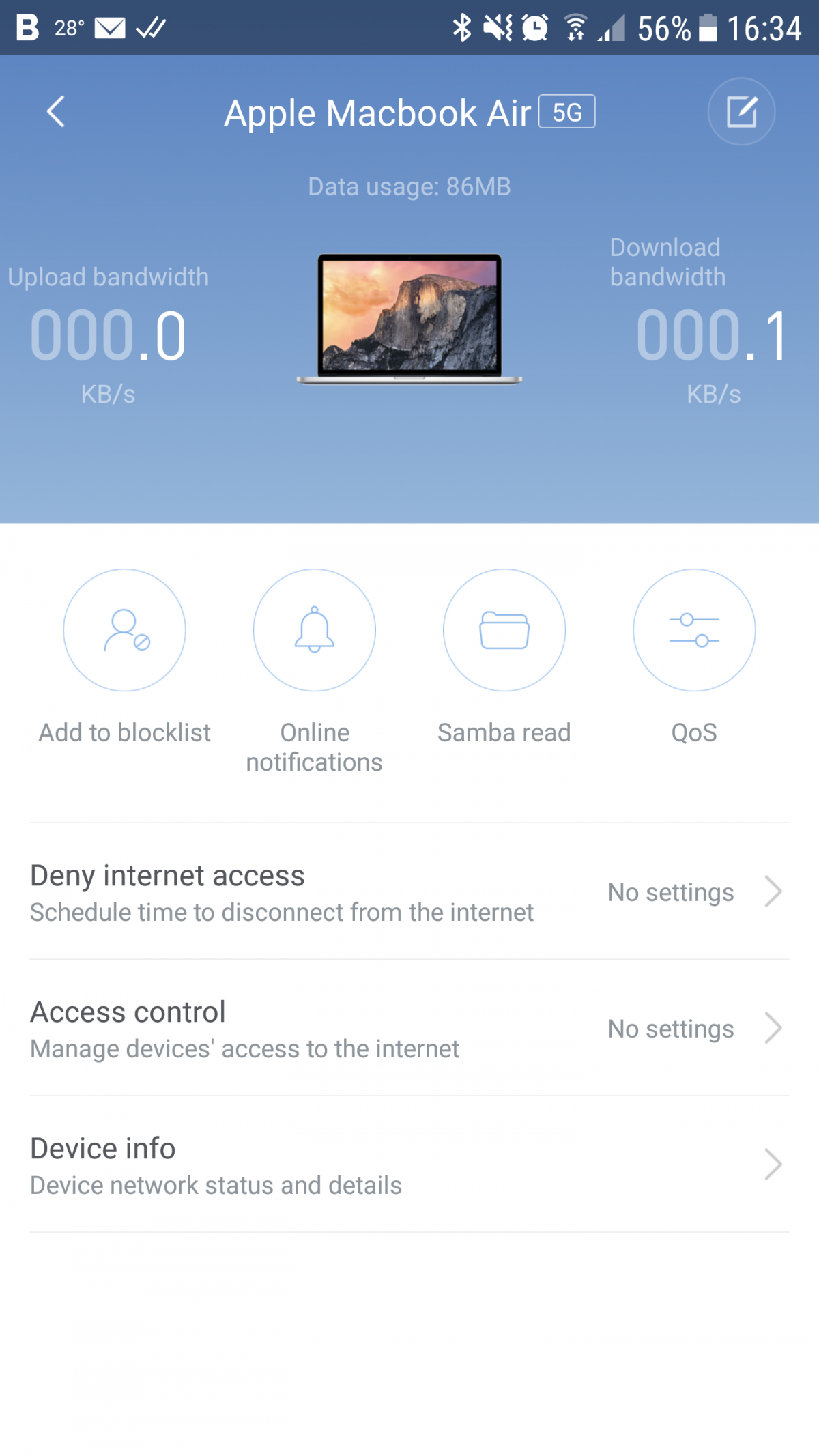The image size is (819, 1456).
Task: Tap the Samba read folder icon
Action: (504, 630)
